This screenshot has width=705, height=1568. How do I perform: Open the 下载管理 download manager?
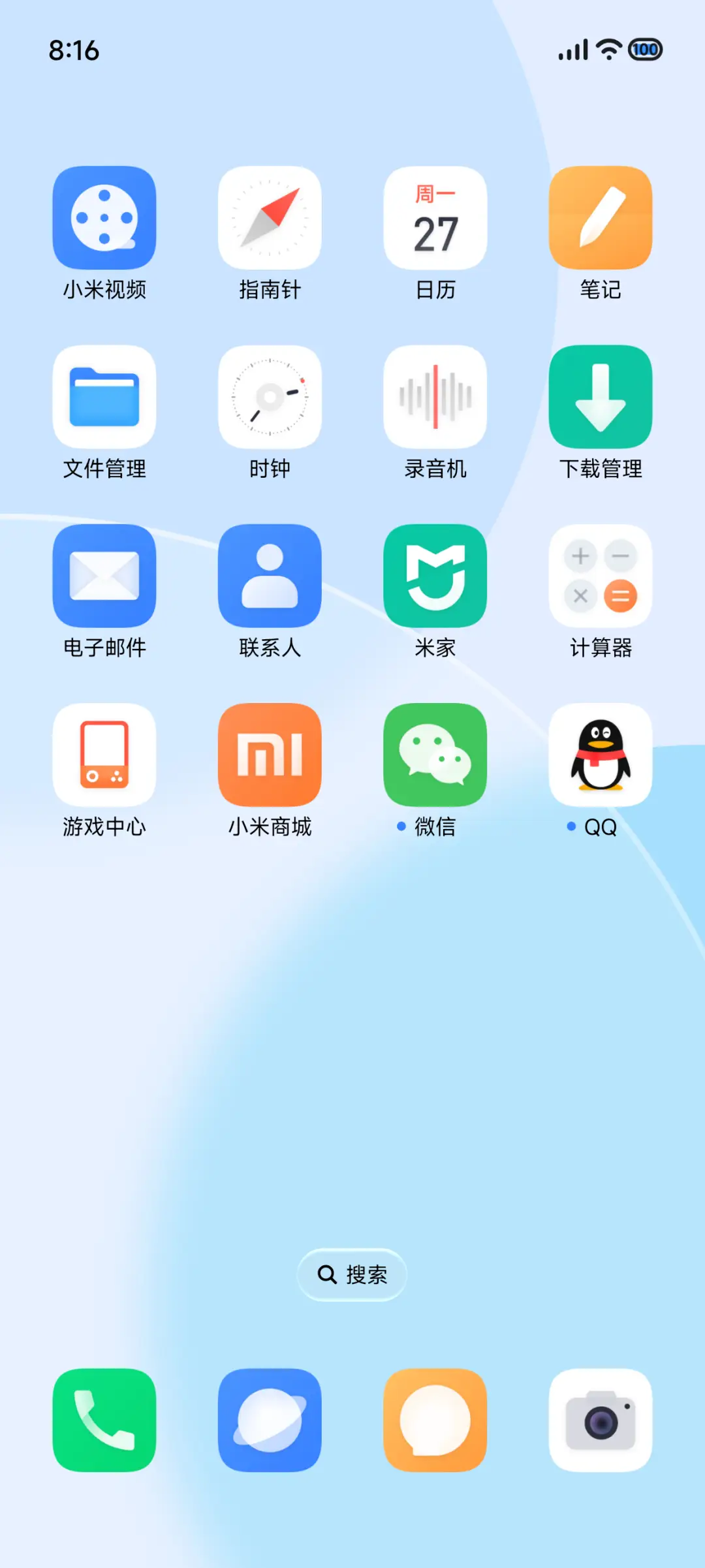pos(601,396)
